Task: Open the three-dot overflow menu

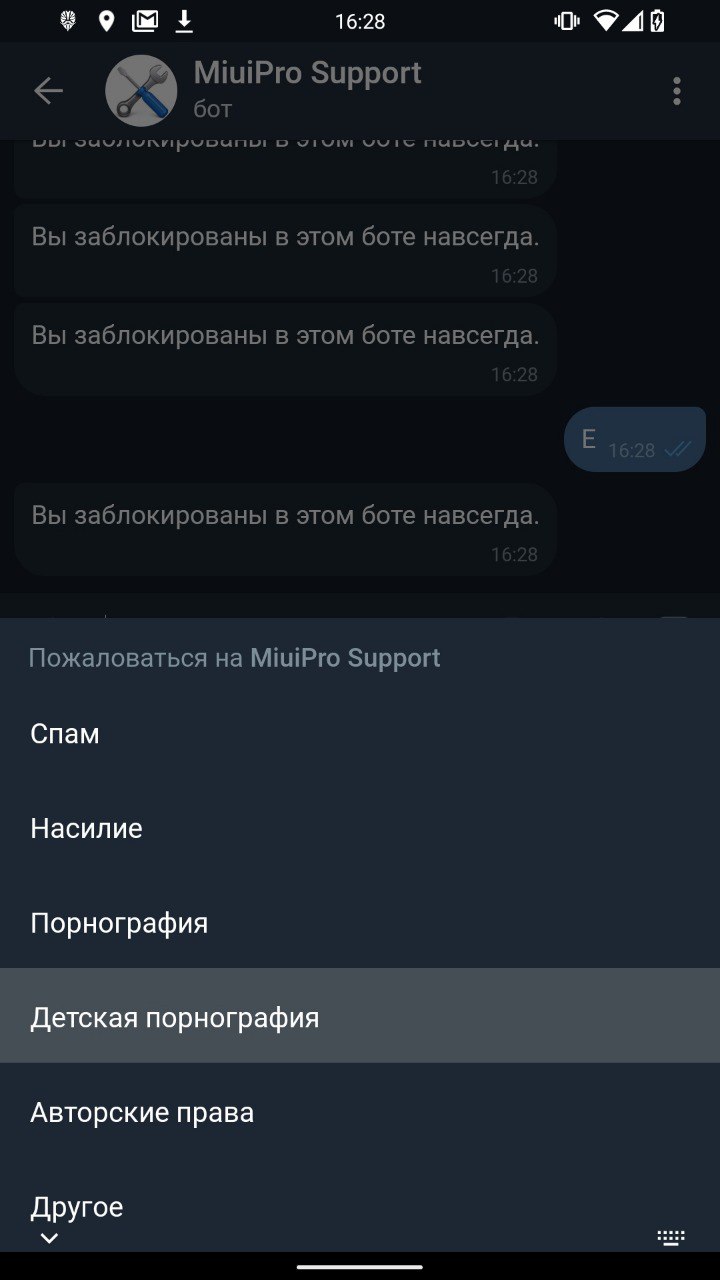Action: 677,91
